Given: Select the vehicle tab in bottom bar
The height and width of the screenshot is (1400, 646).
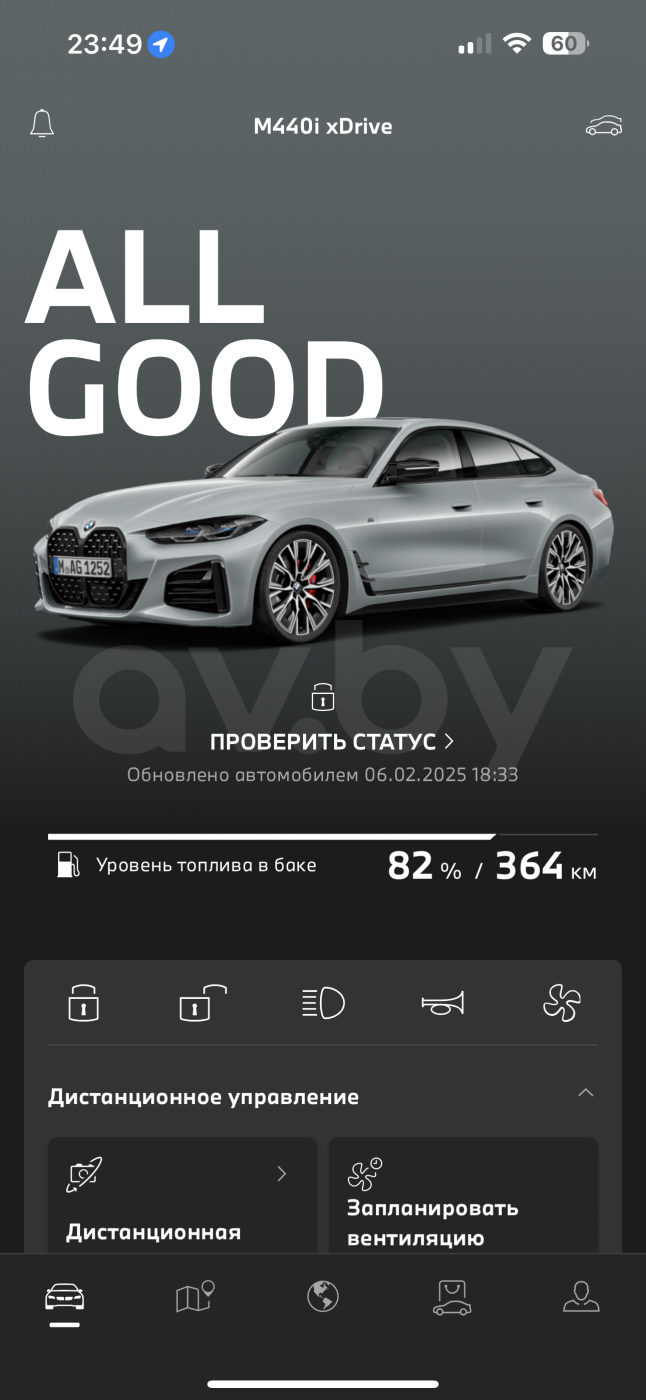Looking at the screenshot, I should (x=65, y=1297).
